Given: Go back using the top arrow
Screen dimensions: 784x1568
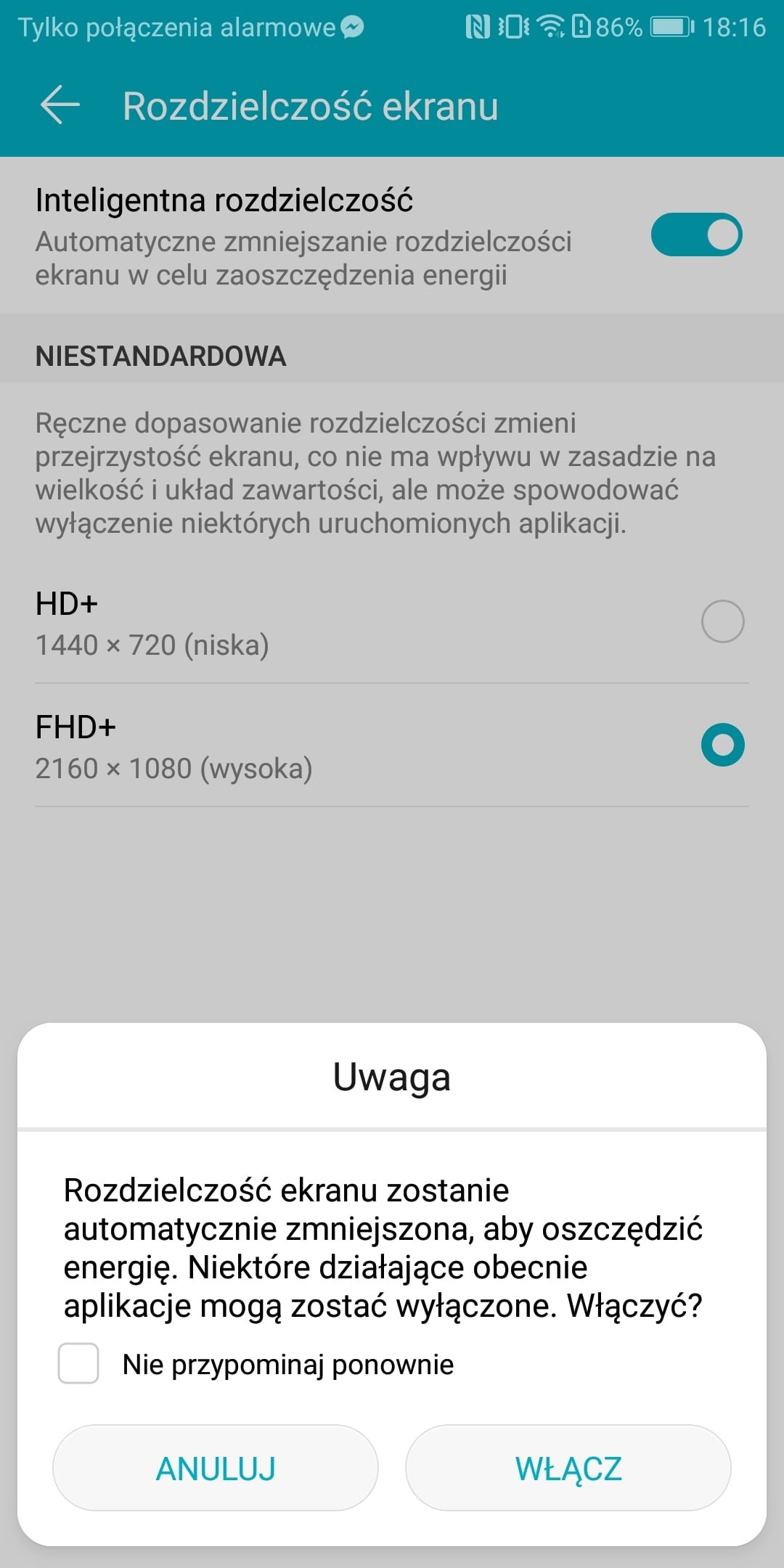Looking at the screenshot, I should 60,105.
